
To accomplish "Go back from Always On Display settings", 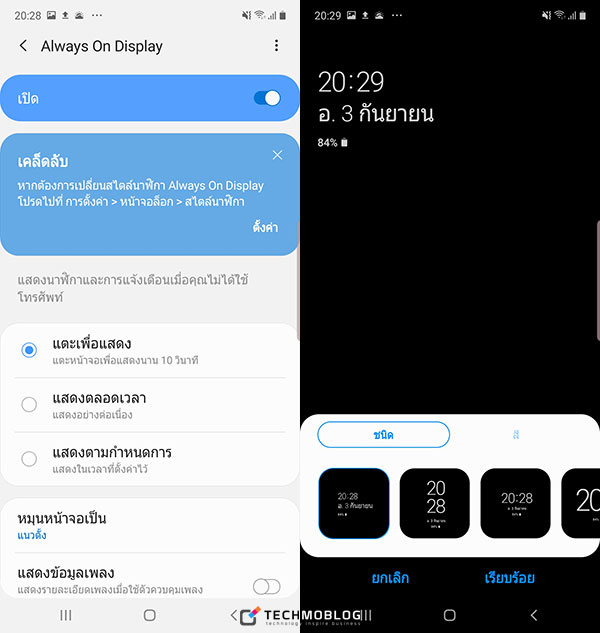I will pos(23,46).
